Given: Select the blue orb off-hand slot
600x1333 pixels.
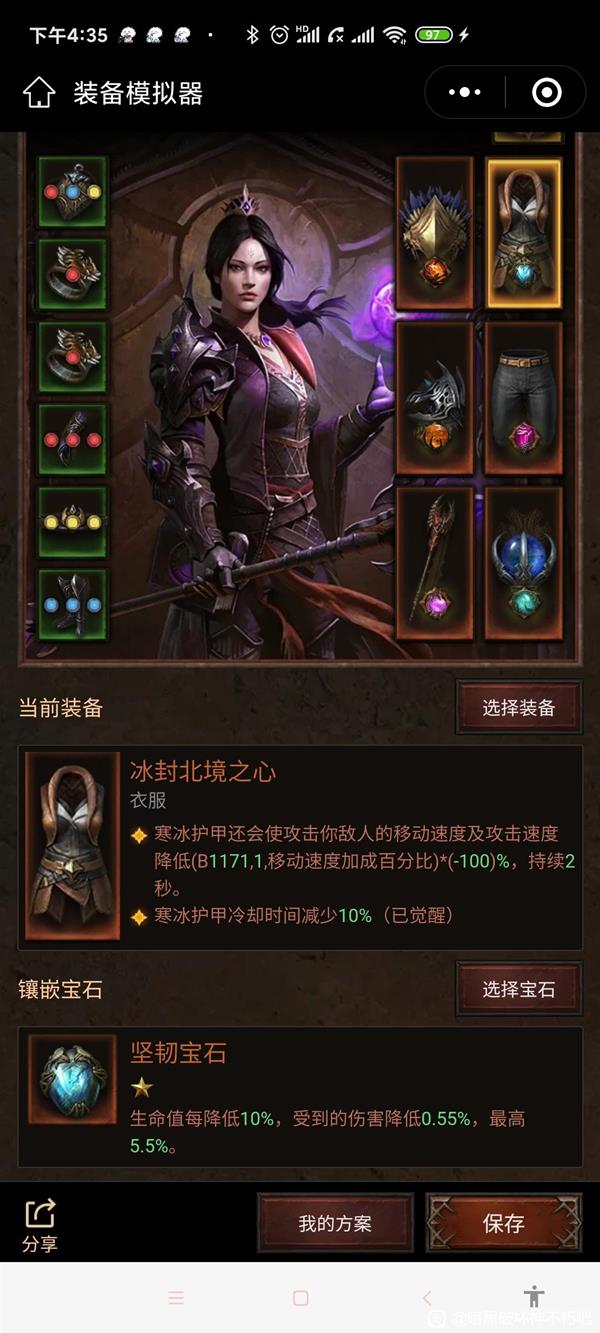Looking at the screenshot, I should coord(524,561).
